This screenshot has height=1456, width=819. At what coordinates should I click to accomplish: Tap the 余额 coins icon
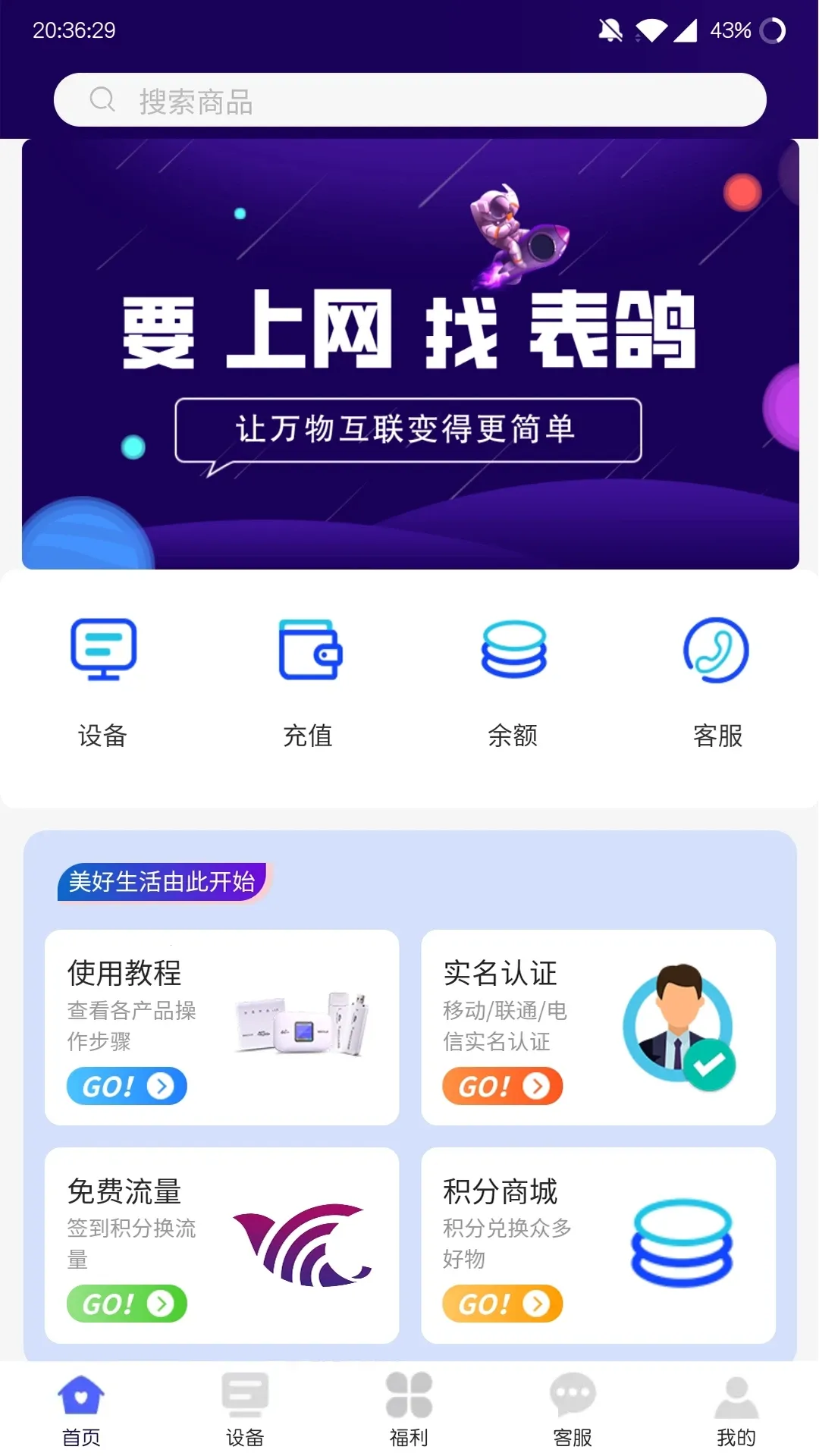(x=513, y=651)
